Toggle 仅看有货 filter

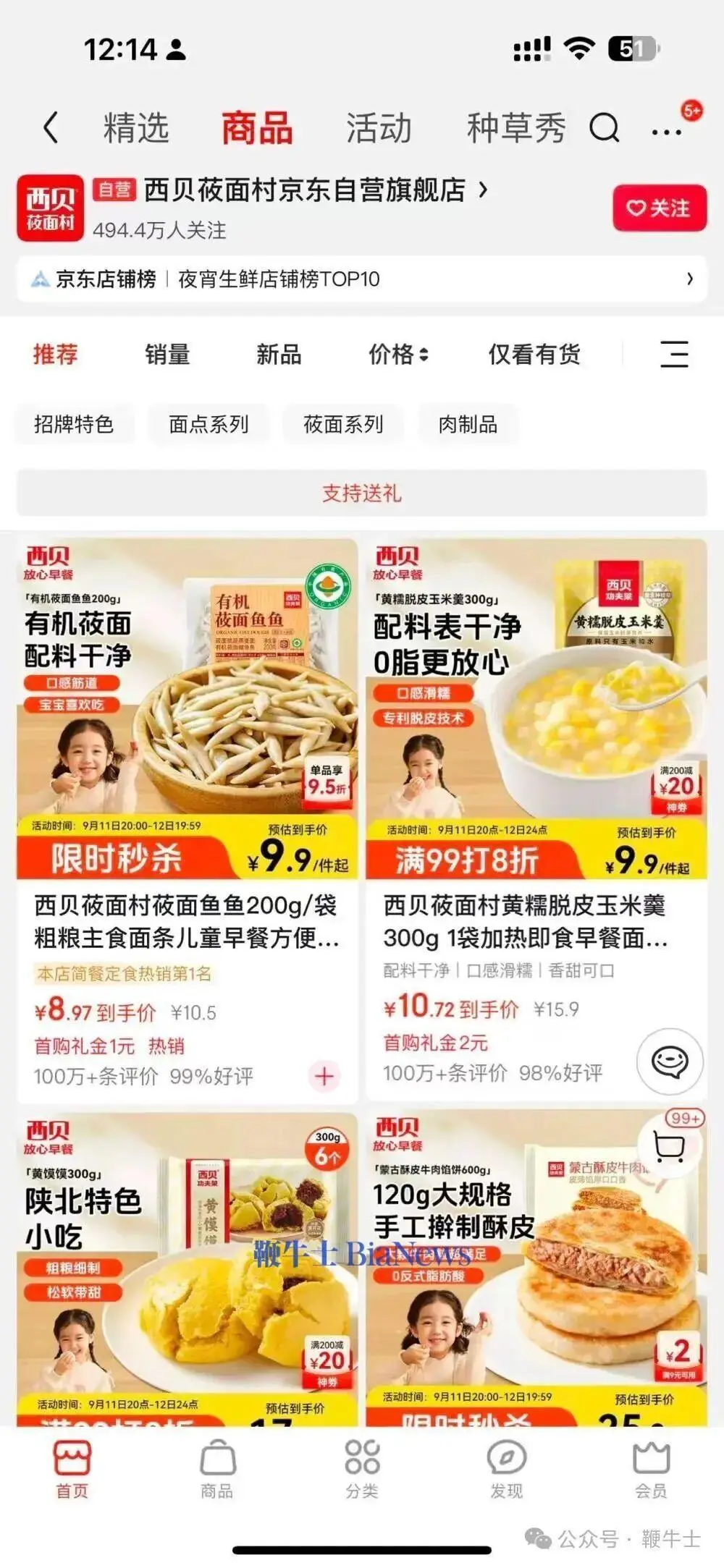point(534,355)
